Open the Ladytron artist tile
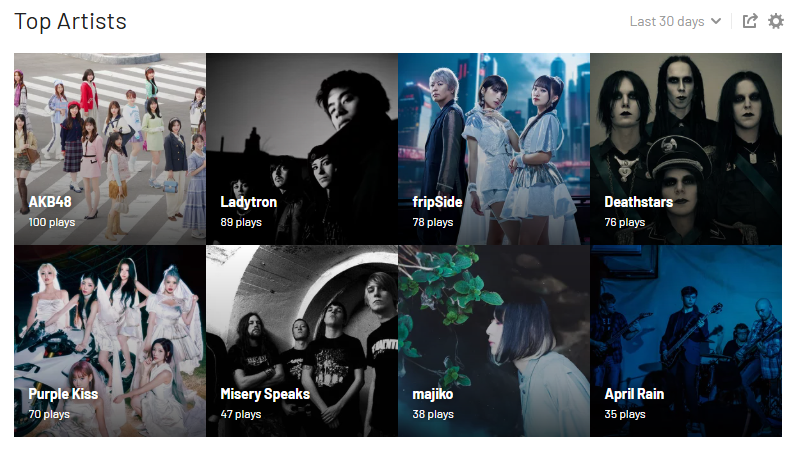 (302, 149)
